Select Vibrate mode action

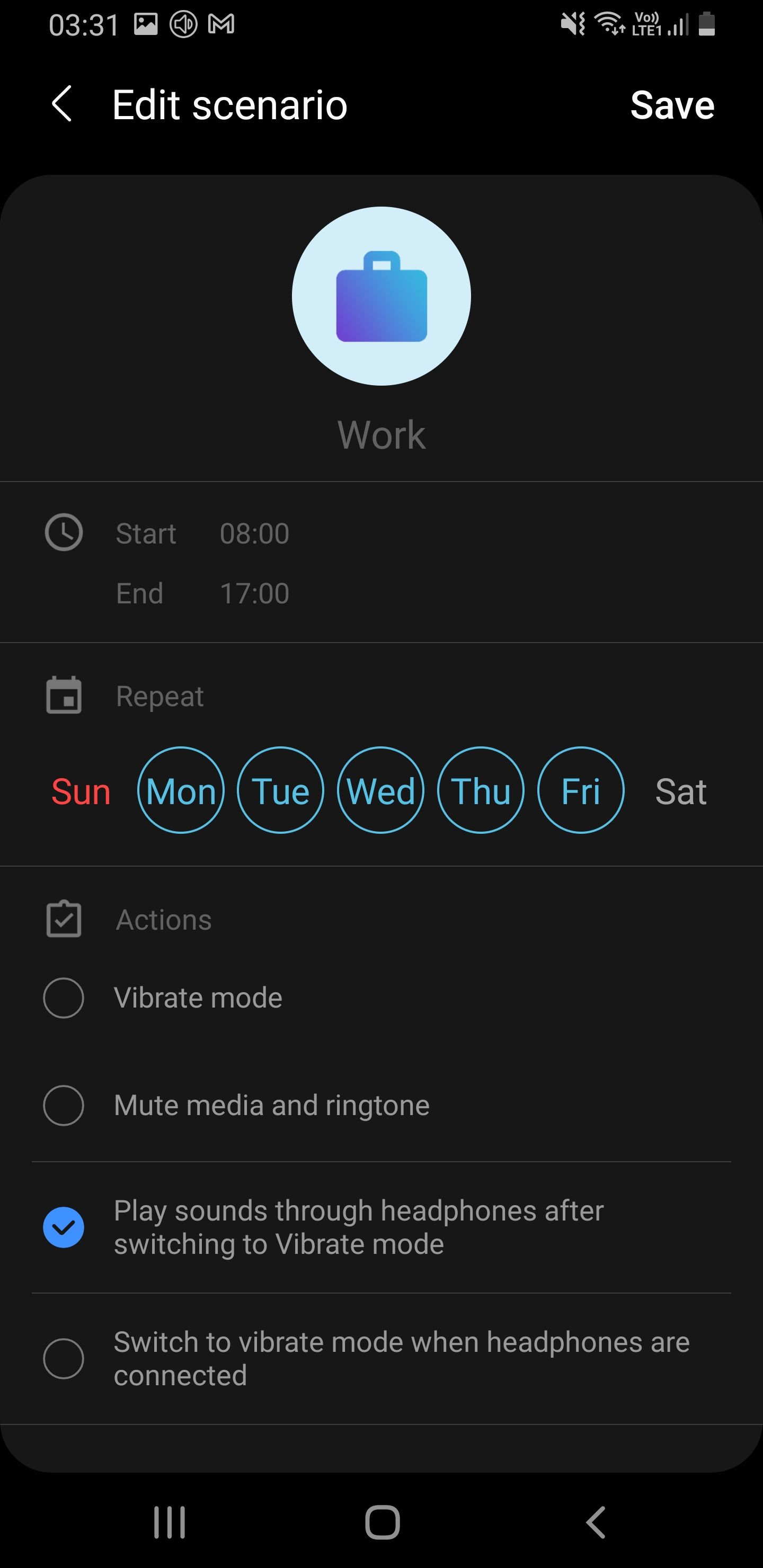(x=64, y=997)
